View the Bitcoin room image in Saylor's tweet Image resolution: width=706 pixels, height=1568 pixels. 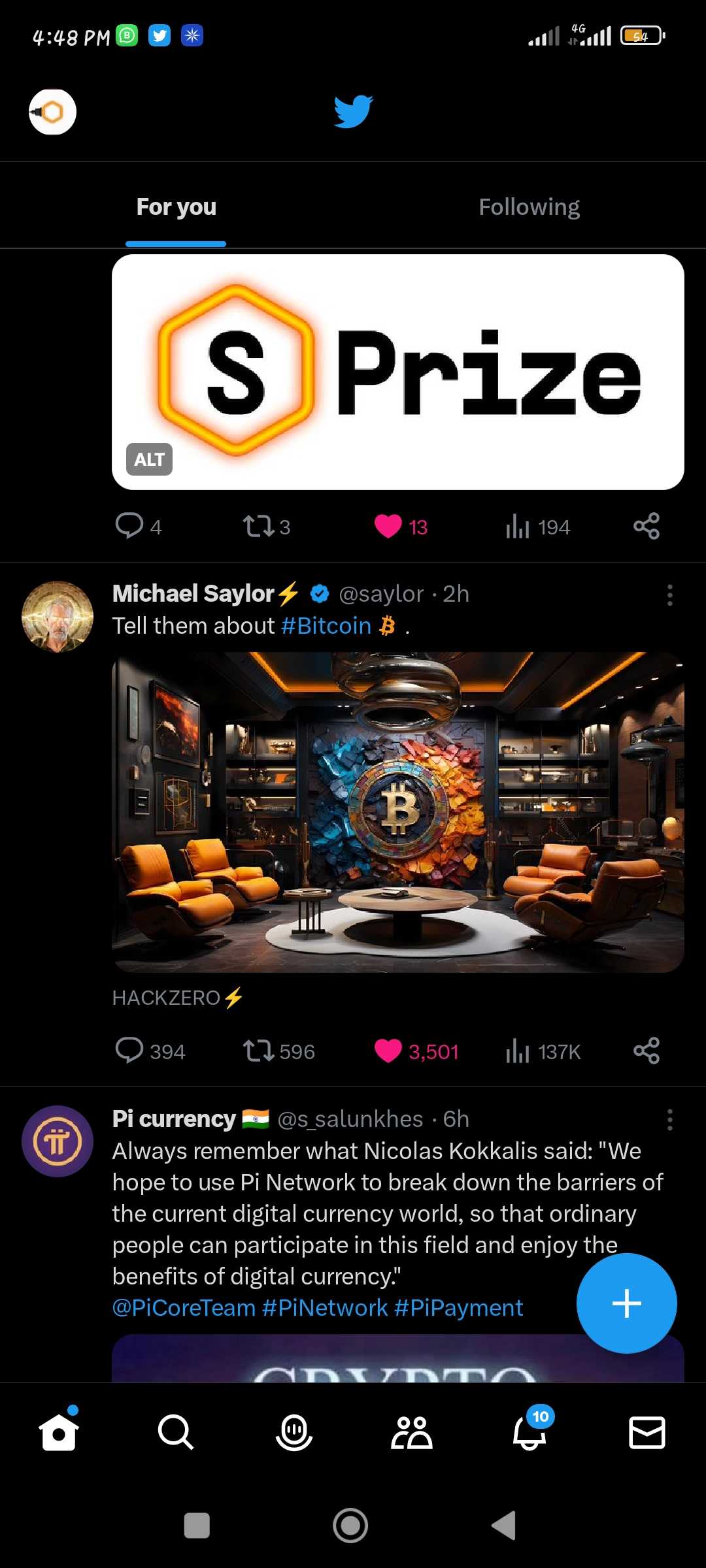click(397, 811)
